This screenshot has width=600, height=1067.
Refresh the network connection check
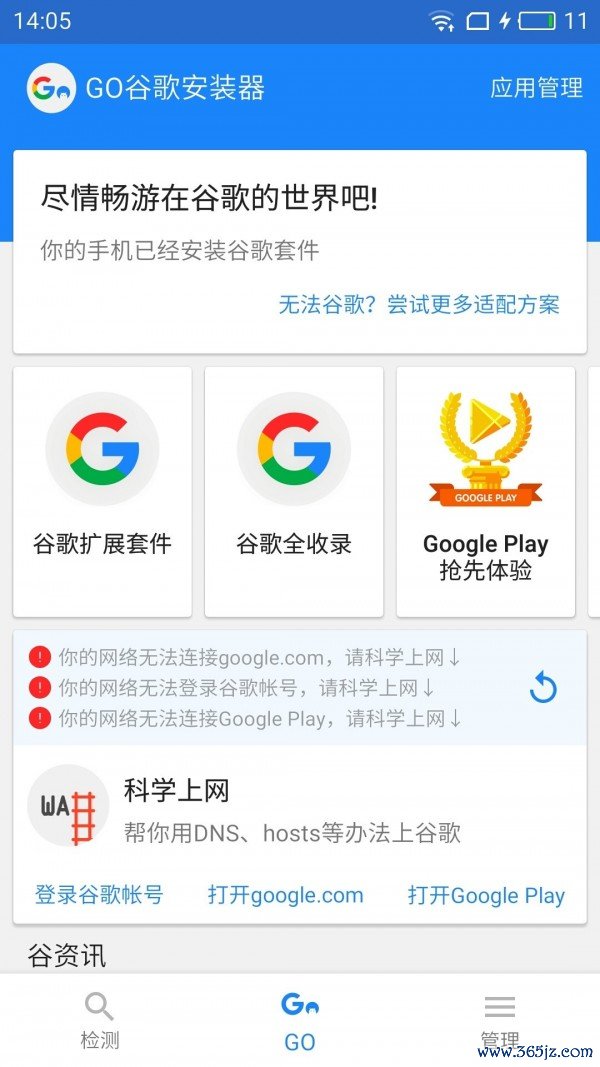543,687
